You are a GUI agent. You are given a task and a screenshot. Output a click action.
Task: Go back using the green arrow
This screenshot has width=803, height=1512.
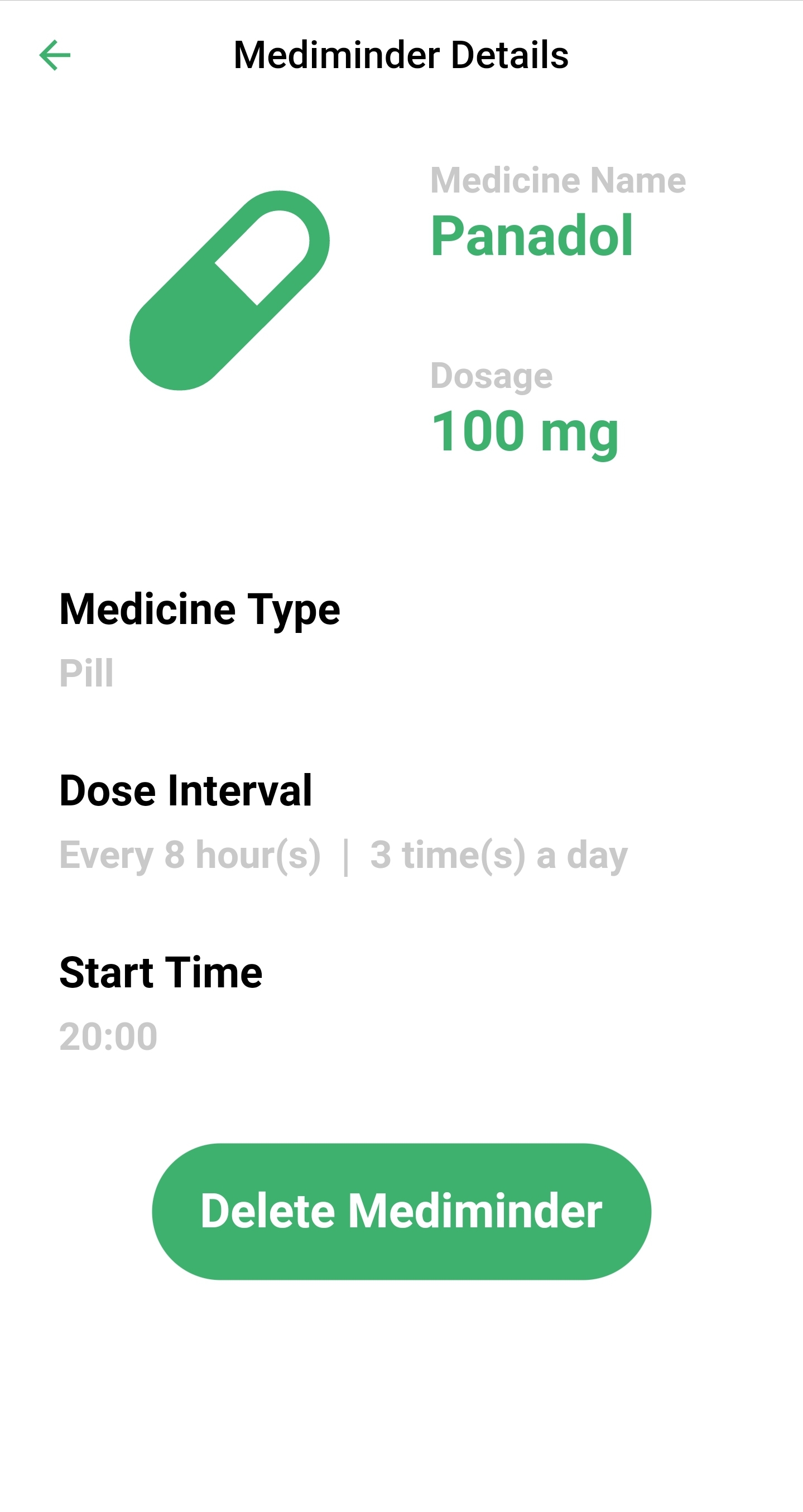click(x=55, y=55)
